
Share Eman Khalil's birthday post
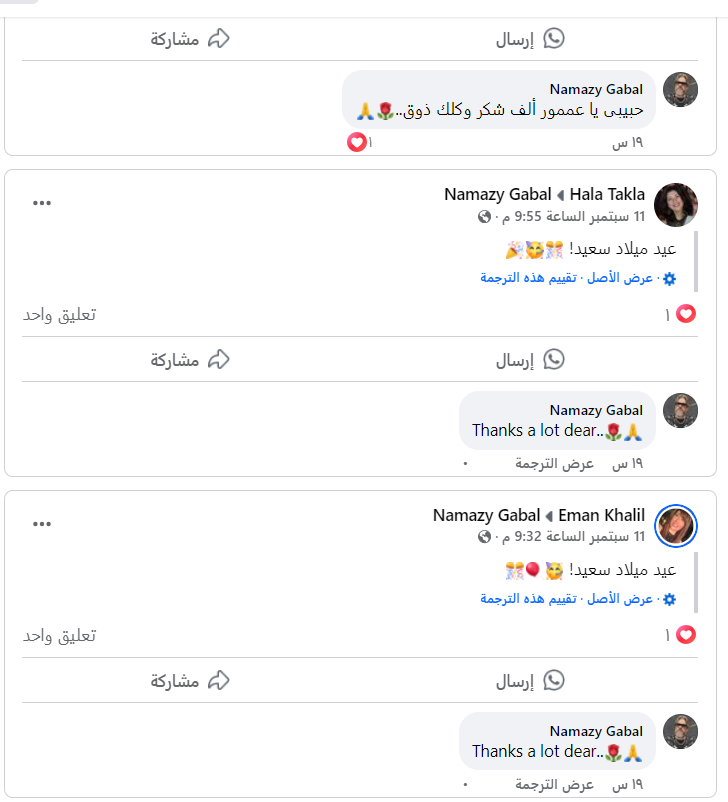pos(190,680)
